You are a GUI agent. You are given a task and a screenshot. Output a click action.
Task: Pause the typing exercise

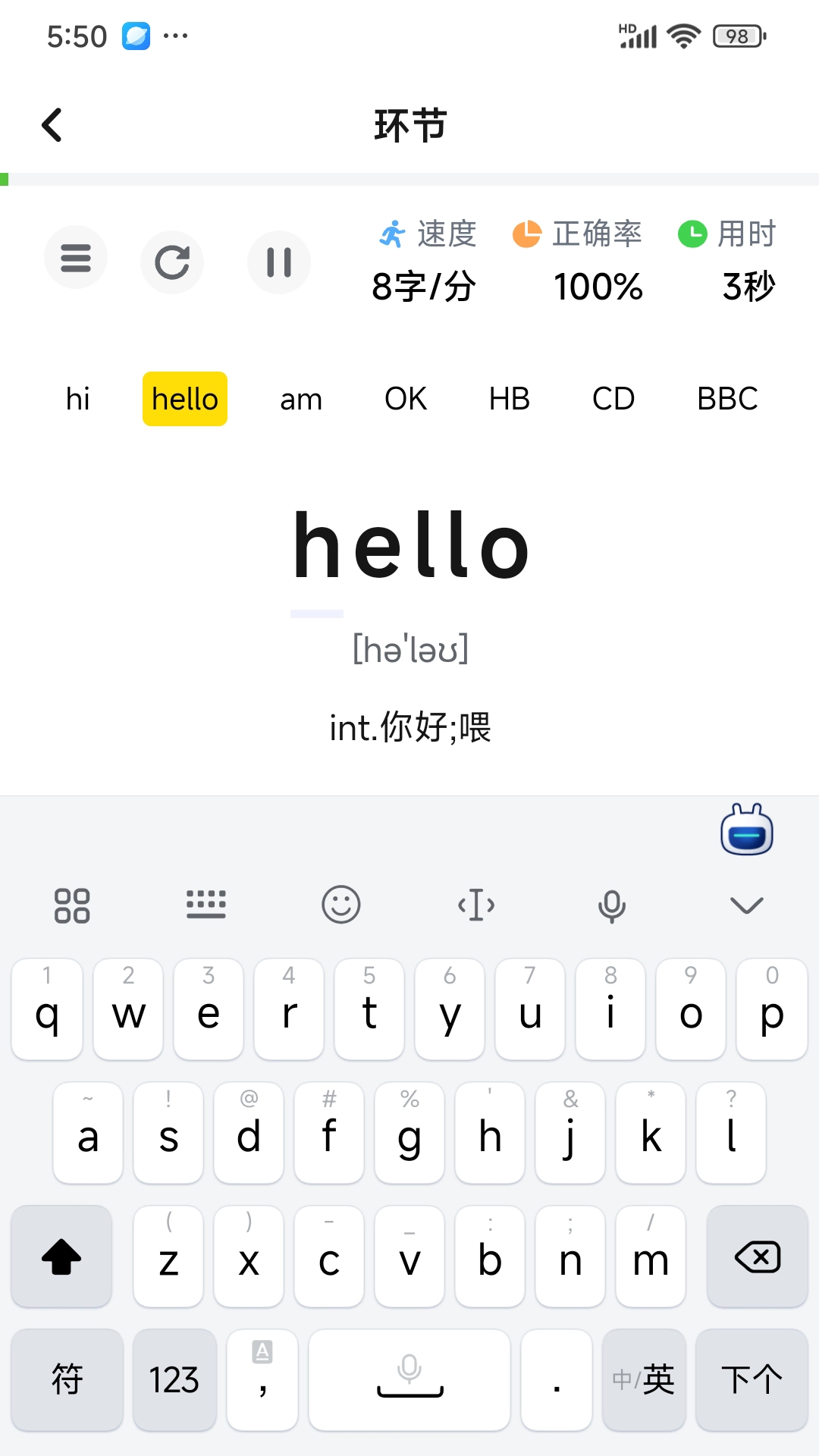(x=278, y=262)
